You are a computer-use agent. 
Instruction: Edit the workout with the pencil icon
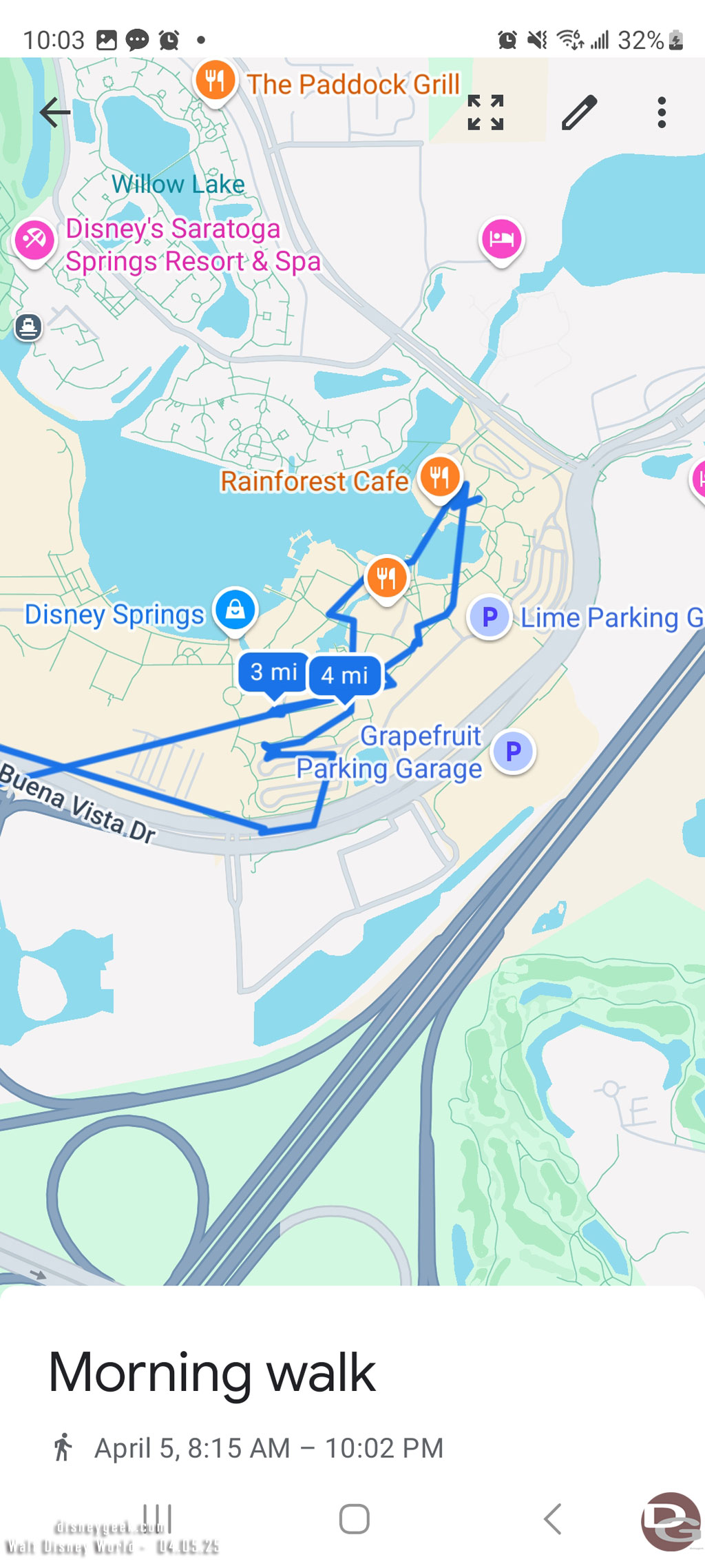578,112
